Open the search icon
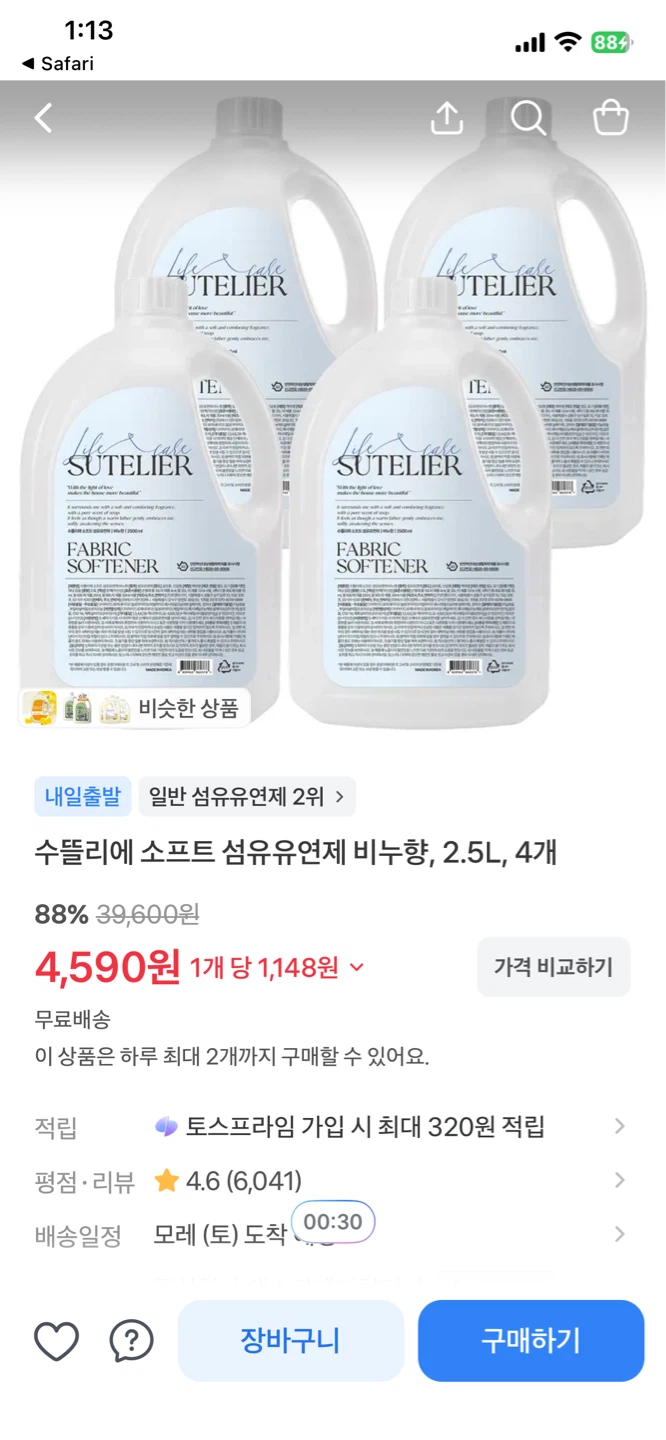Screen dimensions: 666x1440 [x=528, y=118]
